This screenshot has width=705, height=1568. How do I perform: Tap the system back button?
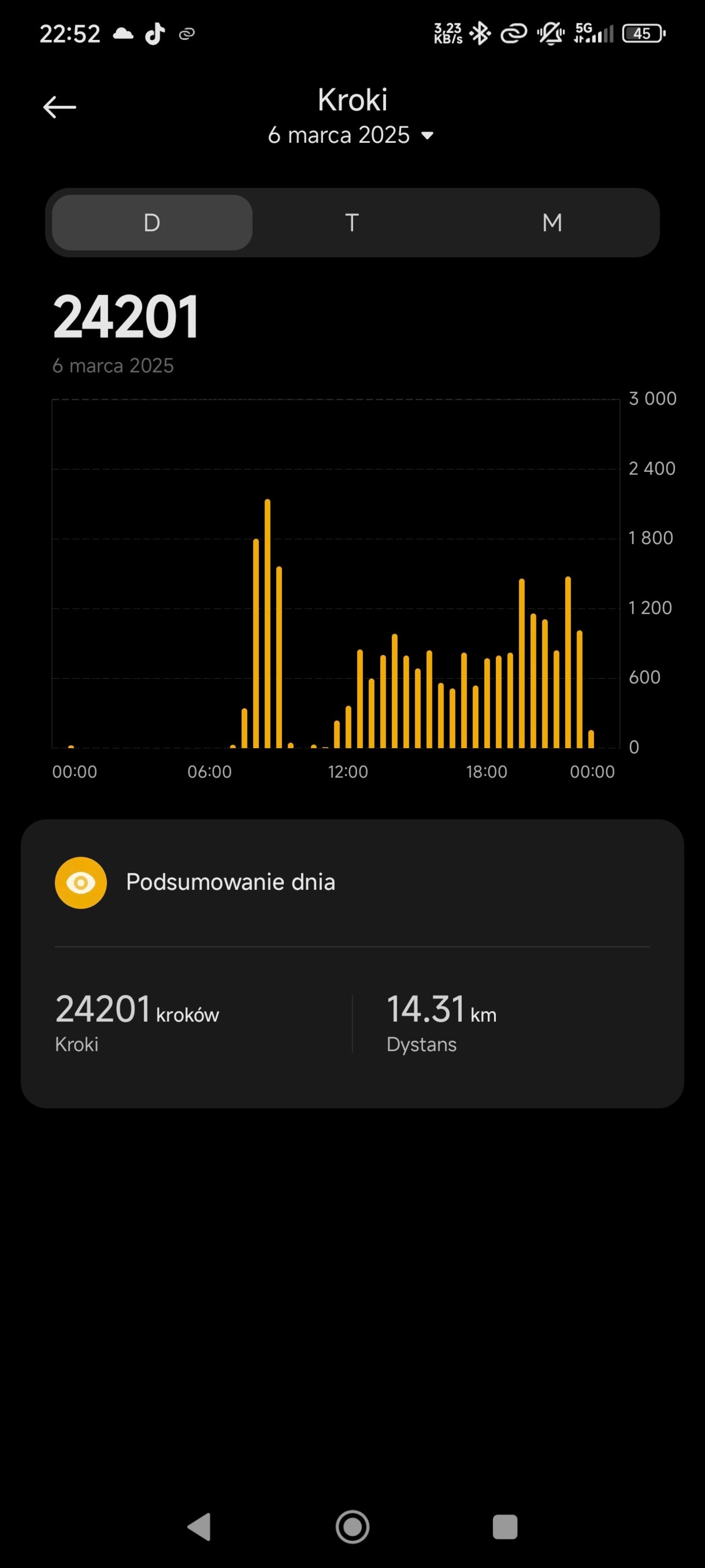pos(199,1527)
